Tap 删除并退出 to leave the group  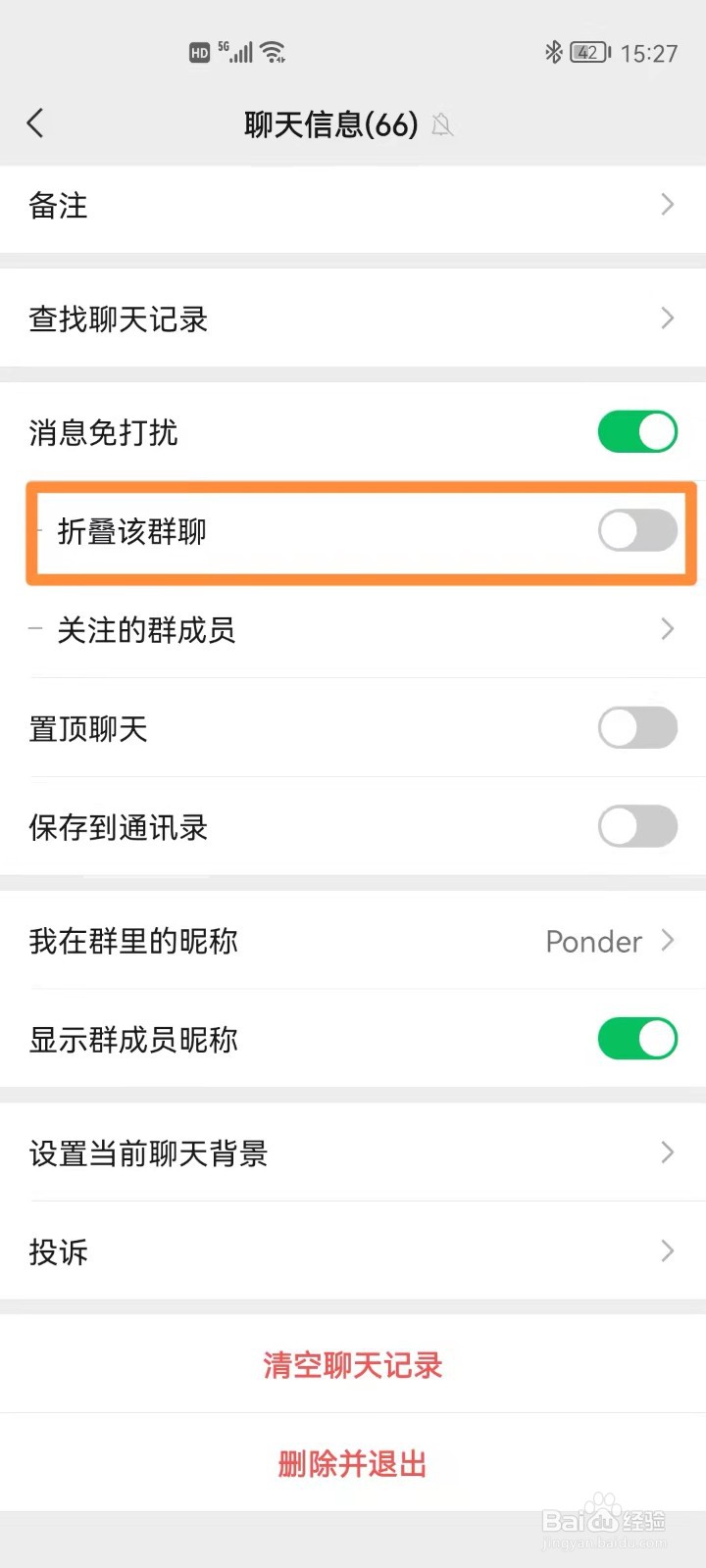pyautogui.click(x=352, y=1463)
